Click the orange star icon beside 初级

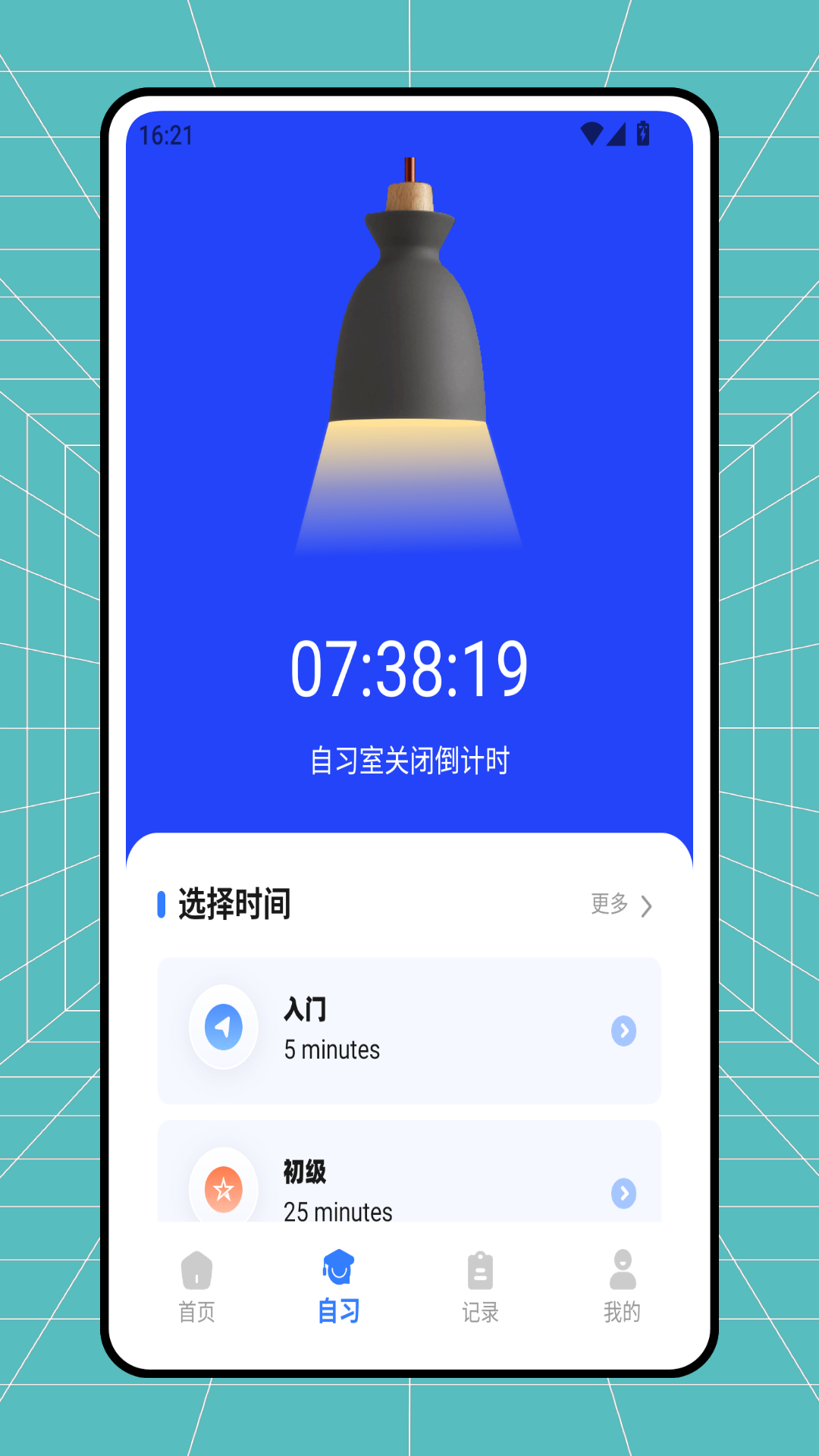click(224, 1190)
